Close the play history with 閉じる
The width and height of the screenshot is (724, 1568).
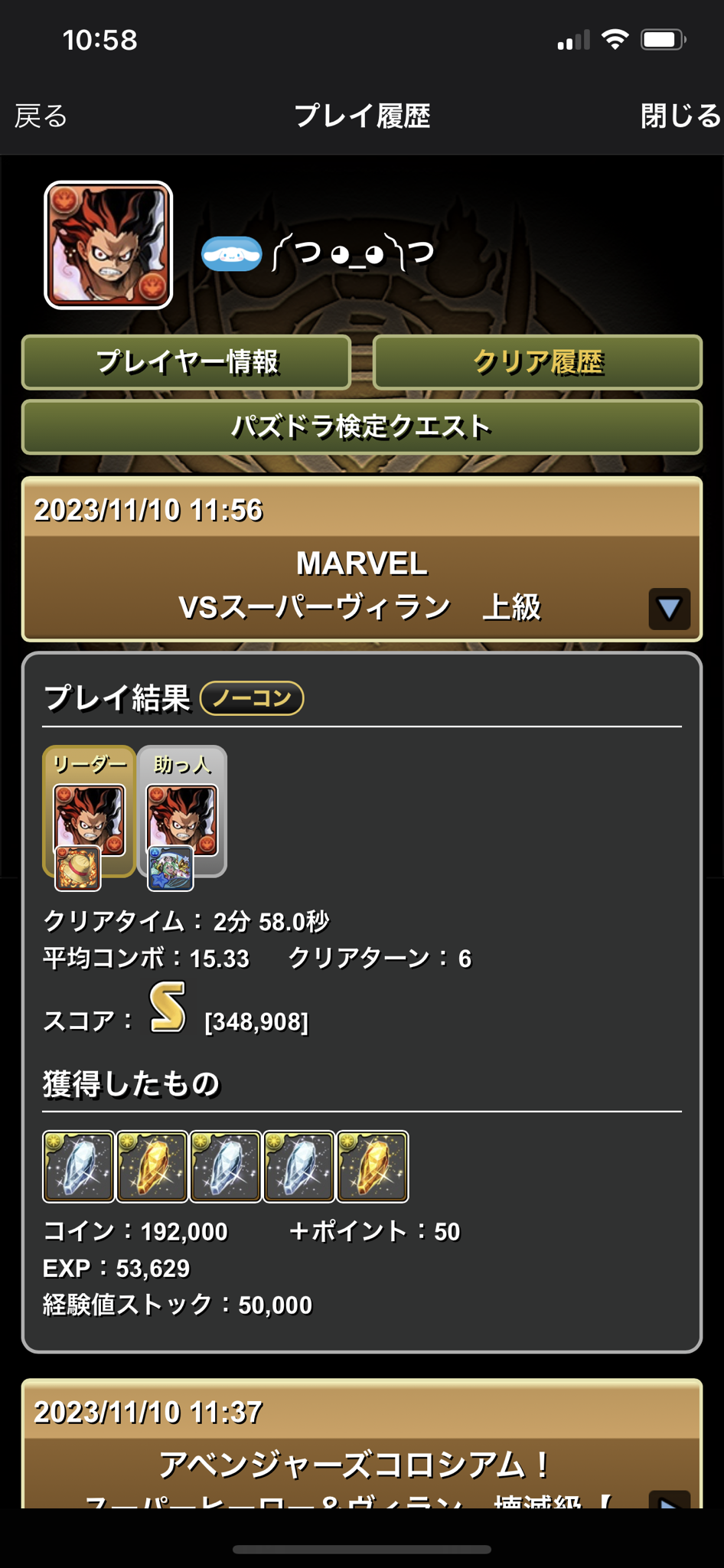tap(680, 116)
